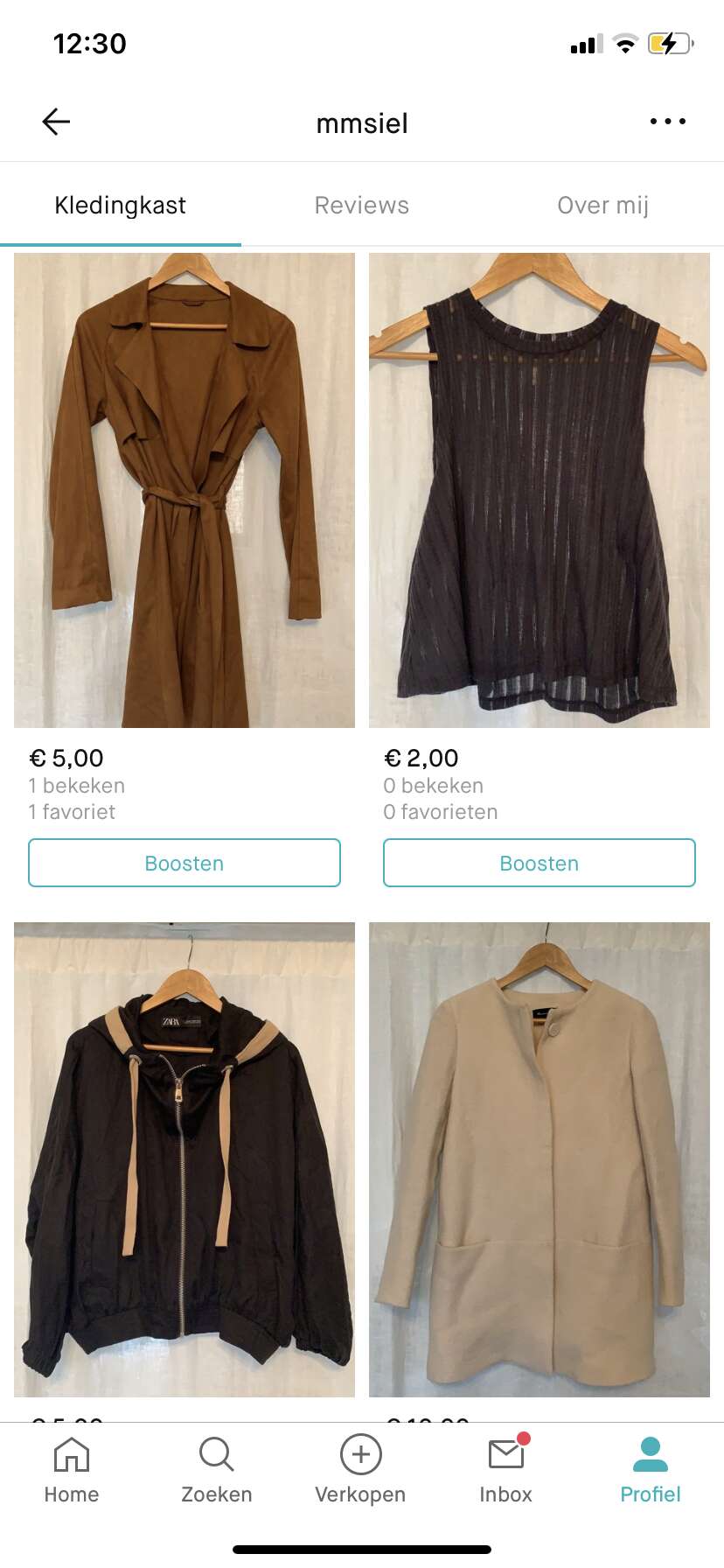Select the Profiel tab
Screen dimensions: 724x1568
pos(650,1470)
